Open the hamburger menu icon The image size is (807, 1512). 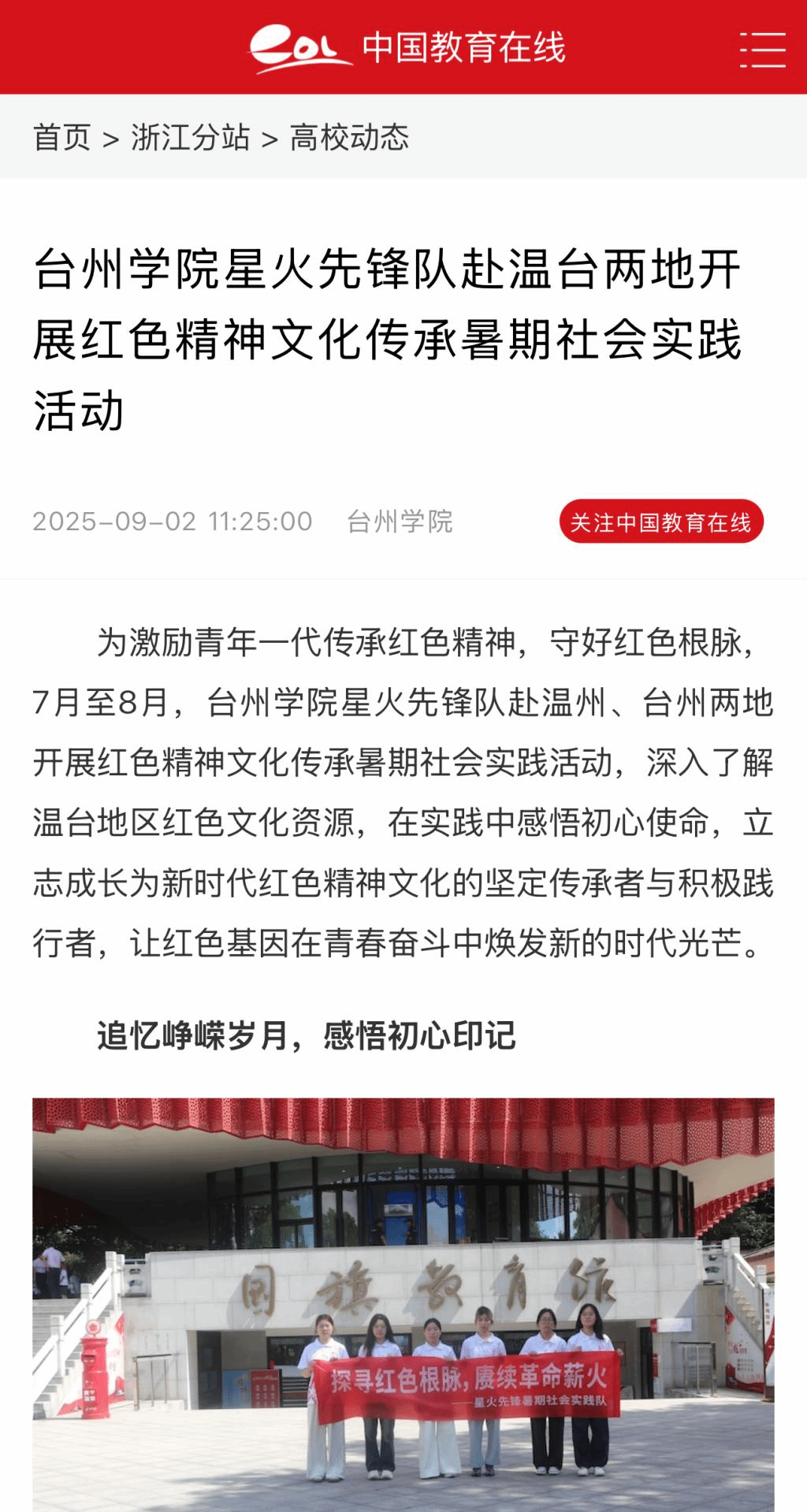762,49
